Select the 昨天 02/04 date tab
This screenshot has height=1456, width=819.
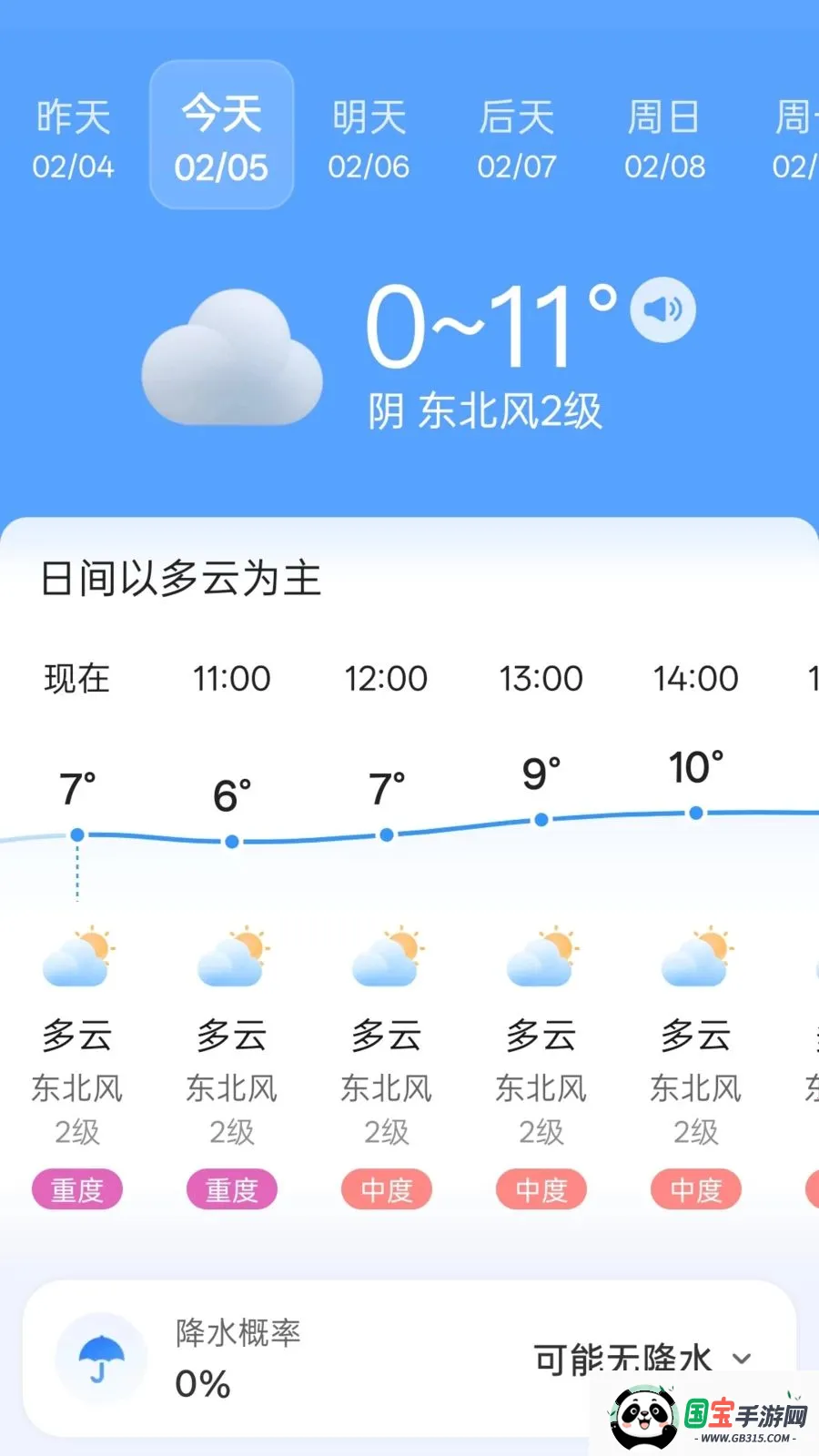(75, 136)
